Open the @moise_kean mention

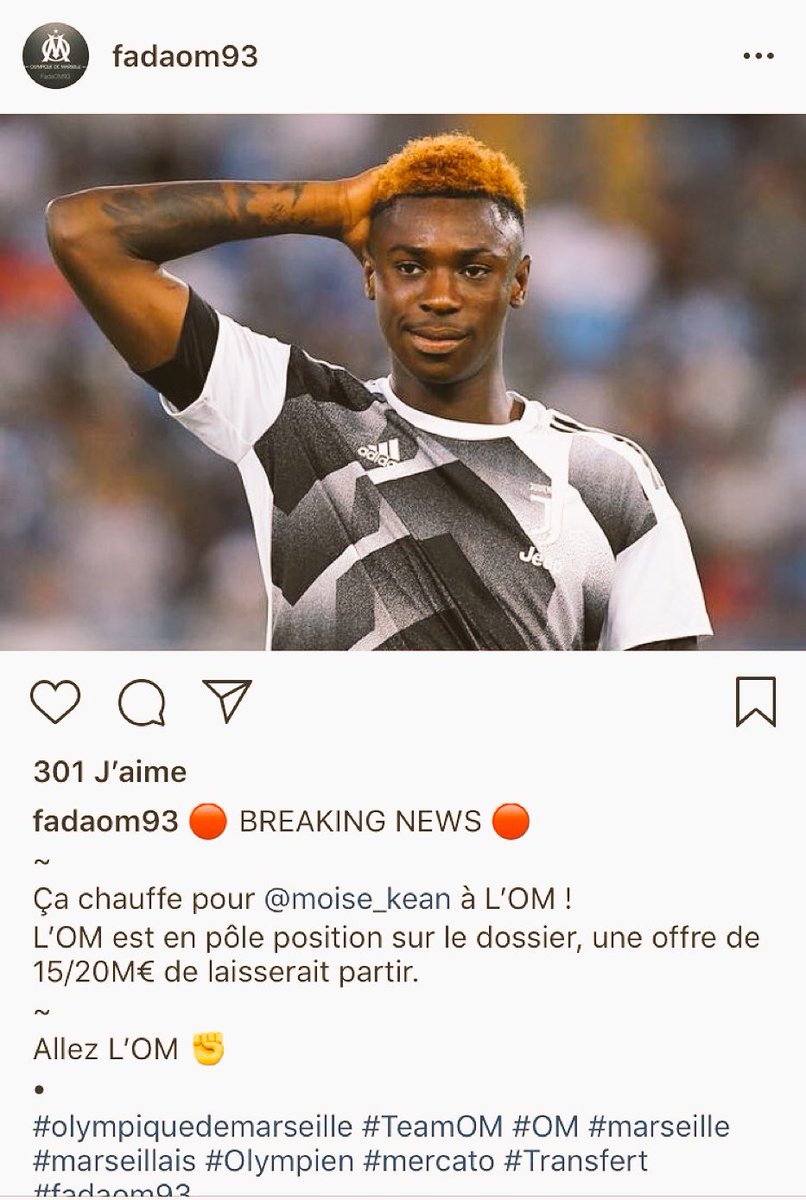[x=357, y=899]
